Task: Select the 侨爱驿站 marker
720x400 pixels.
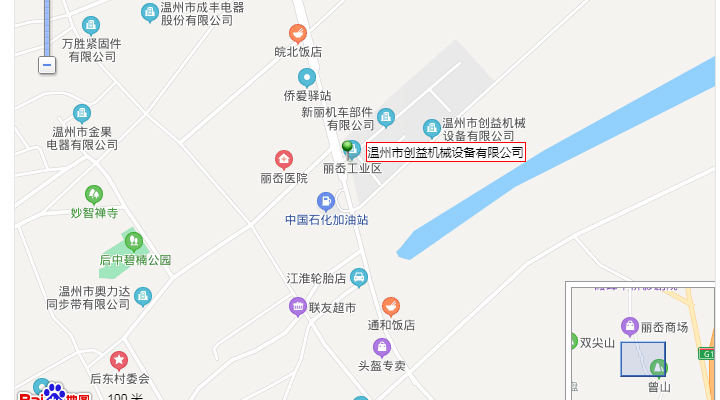Action: [x=307, y=77]
